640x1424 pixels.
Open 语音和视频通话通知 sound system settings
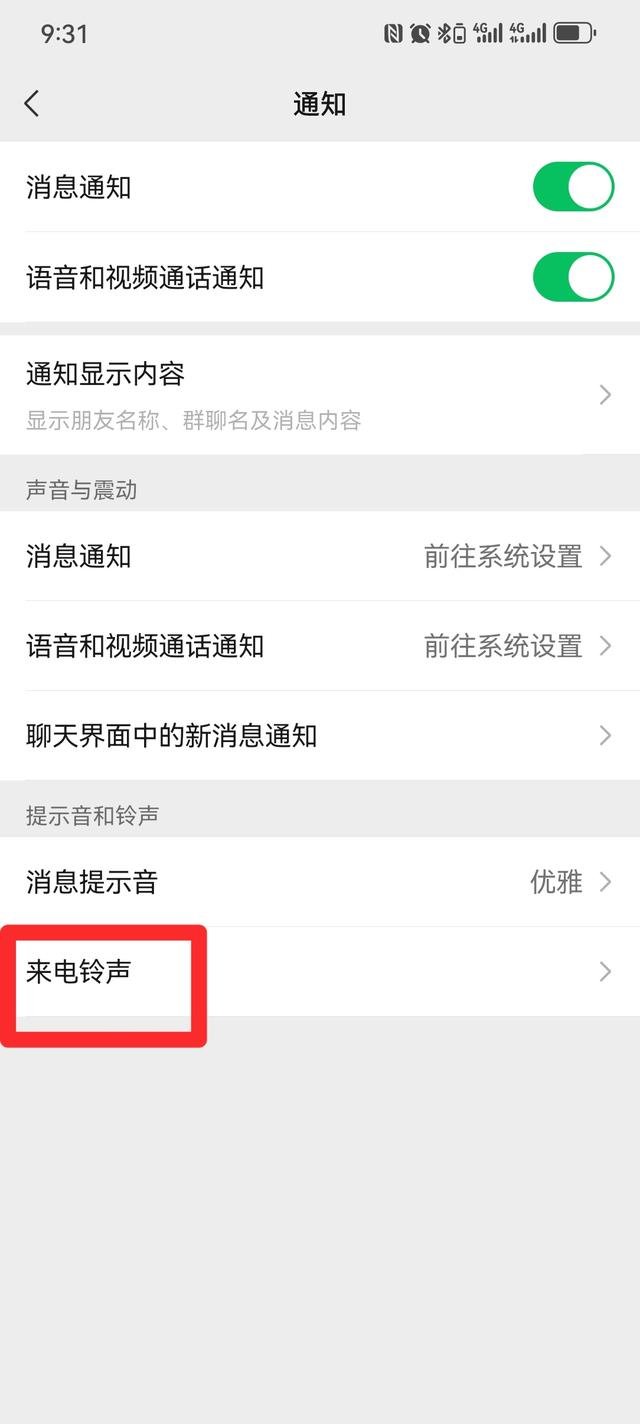[x=320, y=646]
